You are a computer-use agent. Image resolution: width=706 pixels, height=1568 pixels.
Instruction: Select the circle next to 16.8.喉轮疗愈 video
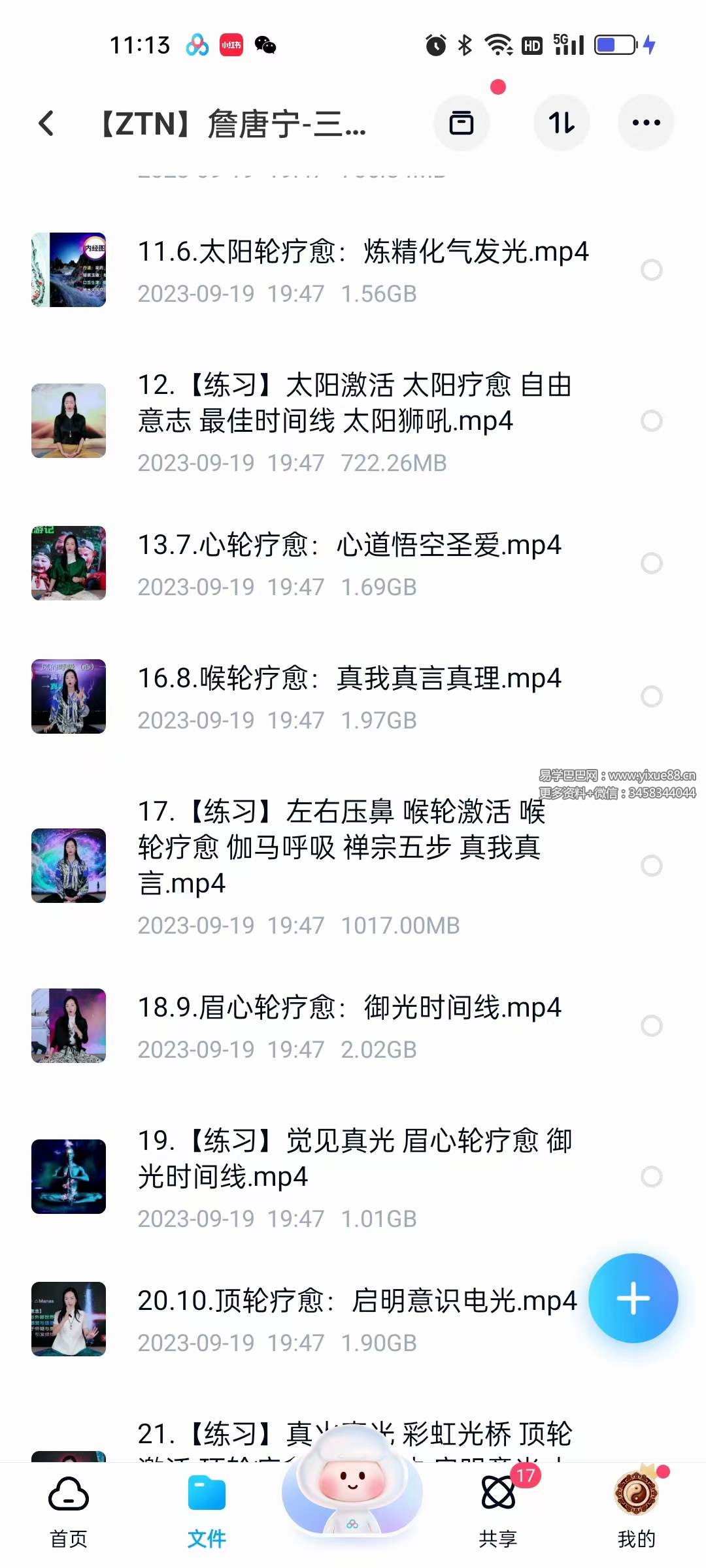pos(651,698)
